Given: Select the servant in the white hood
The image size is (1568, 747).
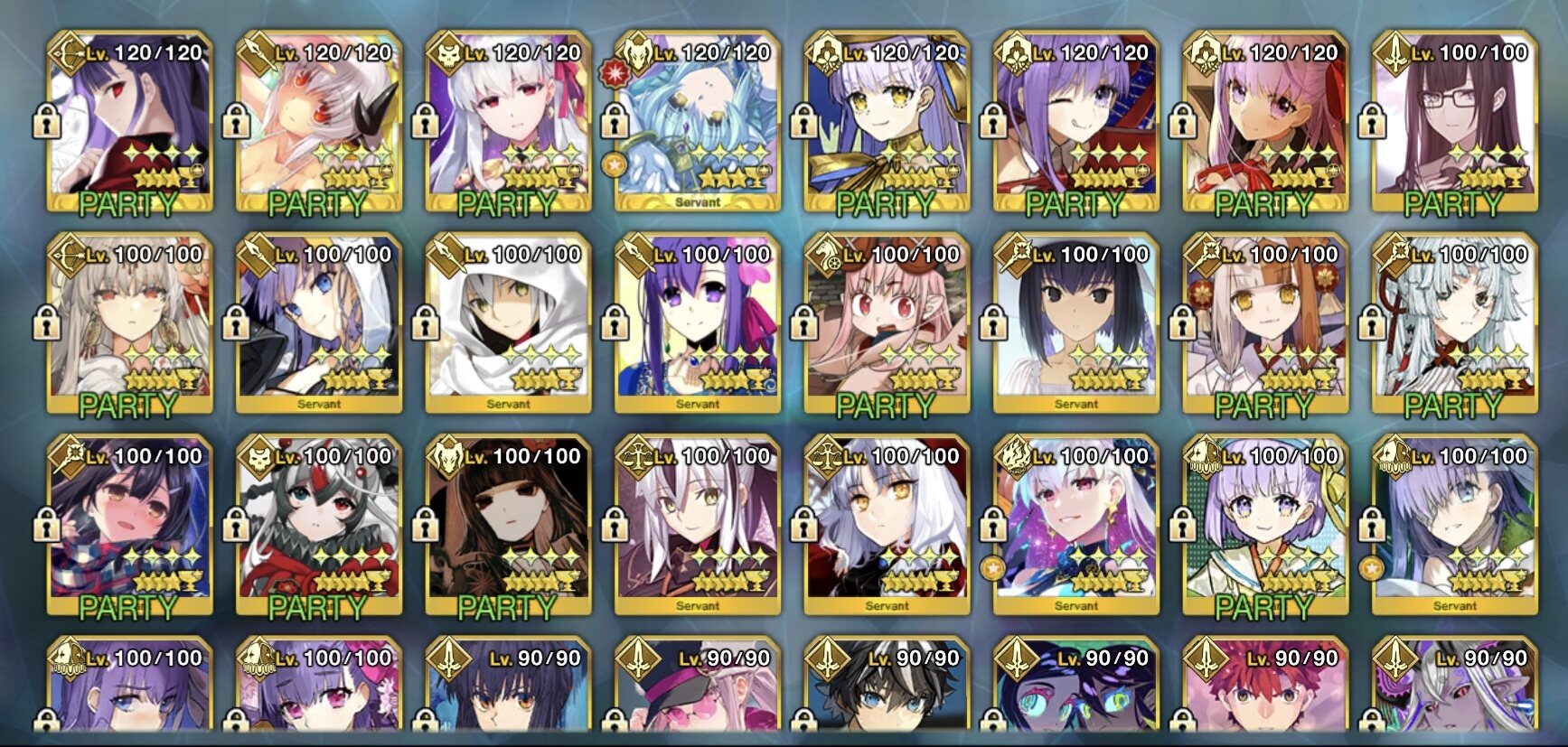Looking at the screenshot, I should point(508,323).
